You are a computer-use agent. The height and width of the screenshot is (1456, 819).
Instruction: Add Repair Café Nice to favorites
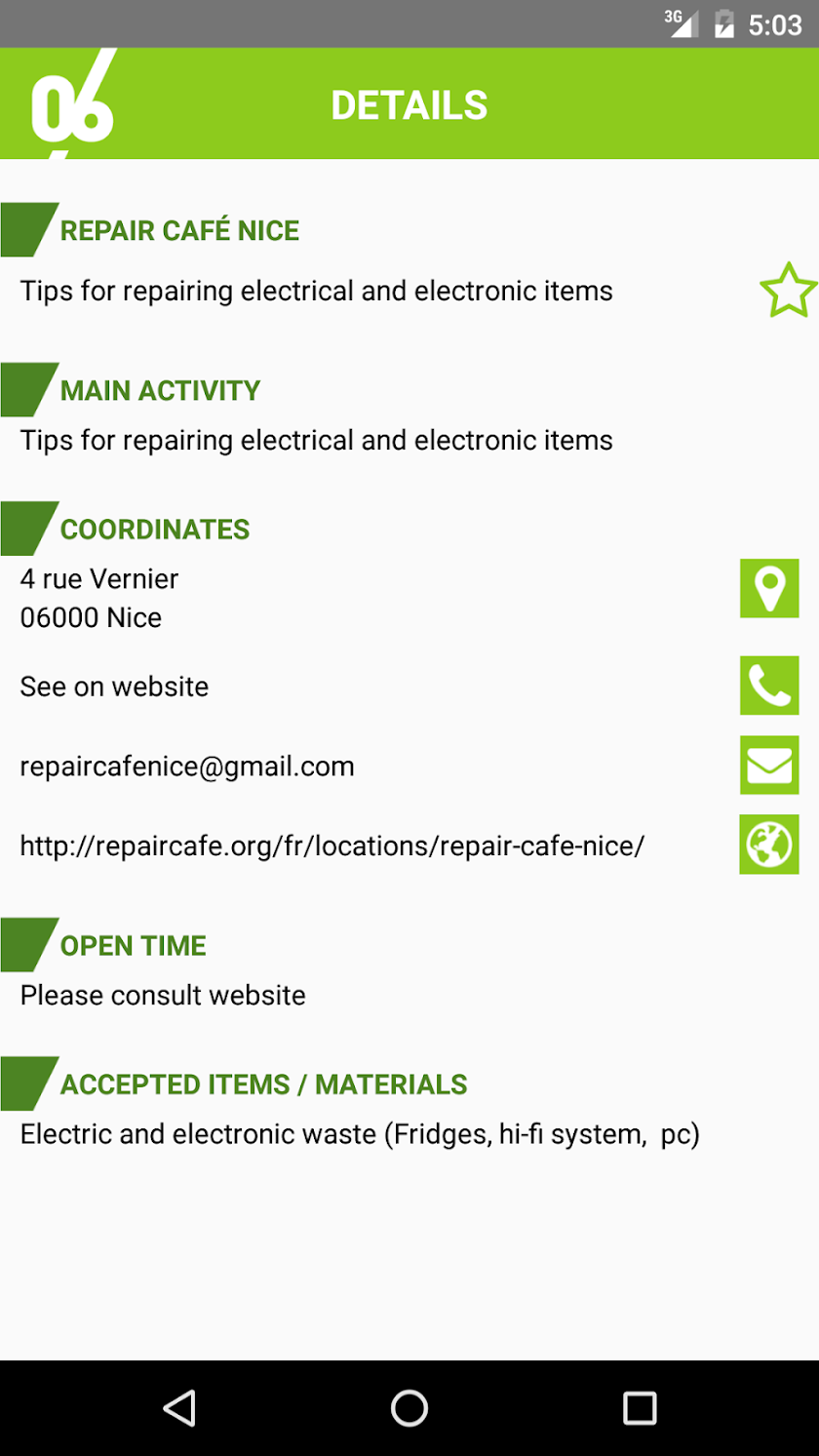tap(787, 291)
